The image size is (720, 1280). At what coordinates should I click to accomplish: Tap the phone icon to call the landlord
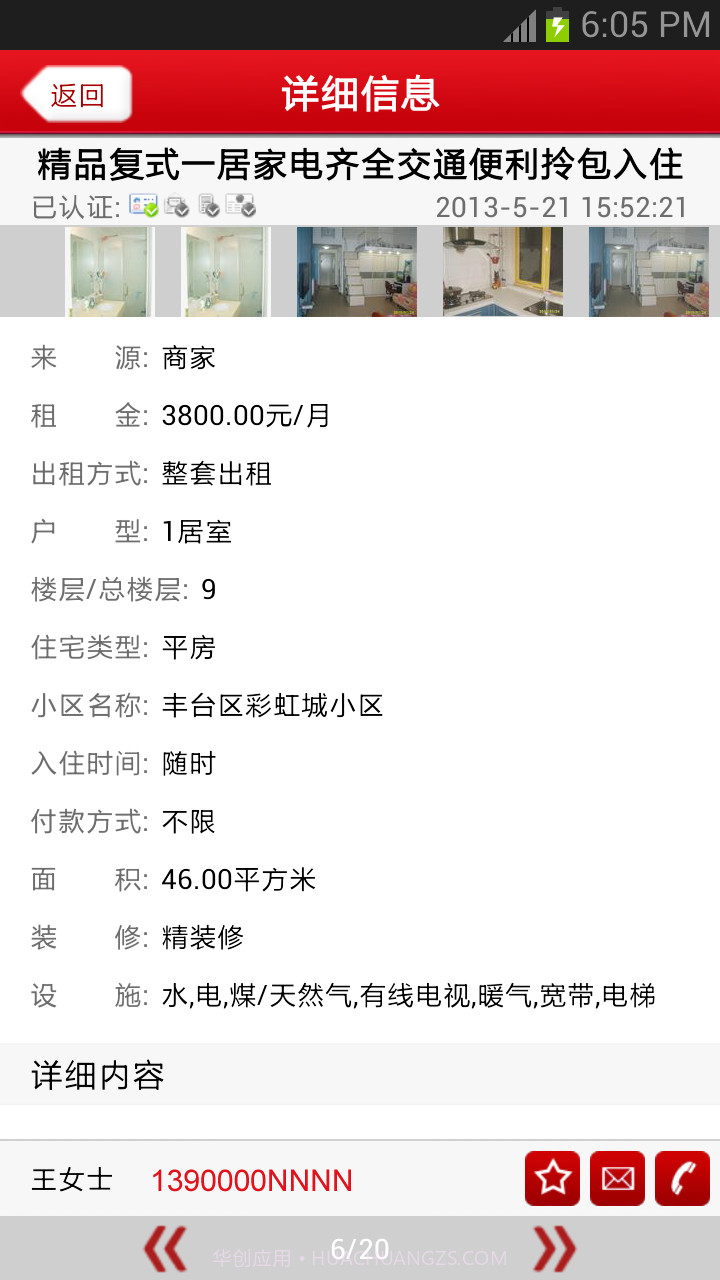(682, 1178)
